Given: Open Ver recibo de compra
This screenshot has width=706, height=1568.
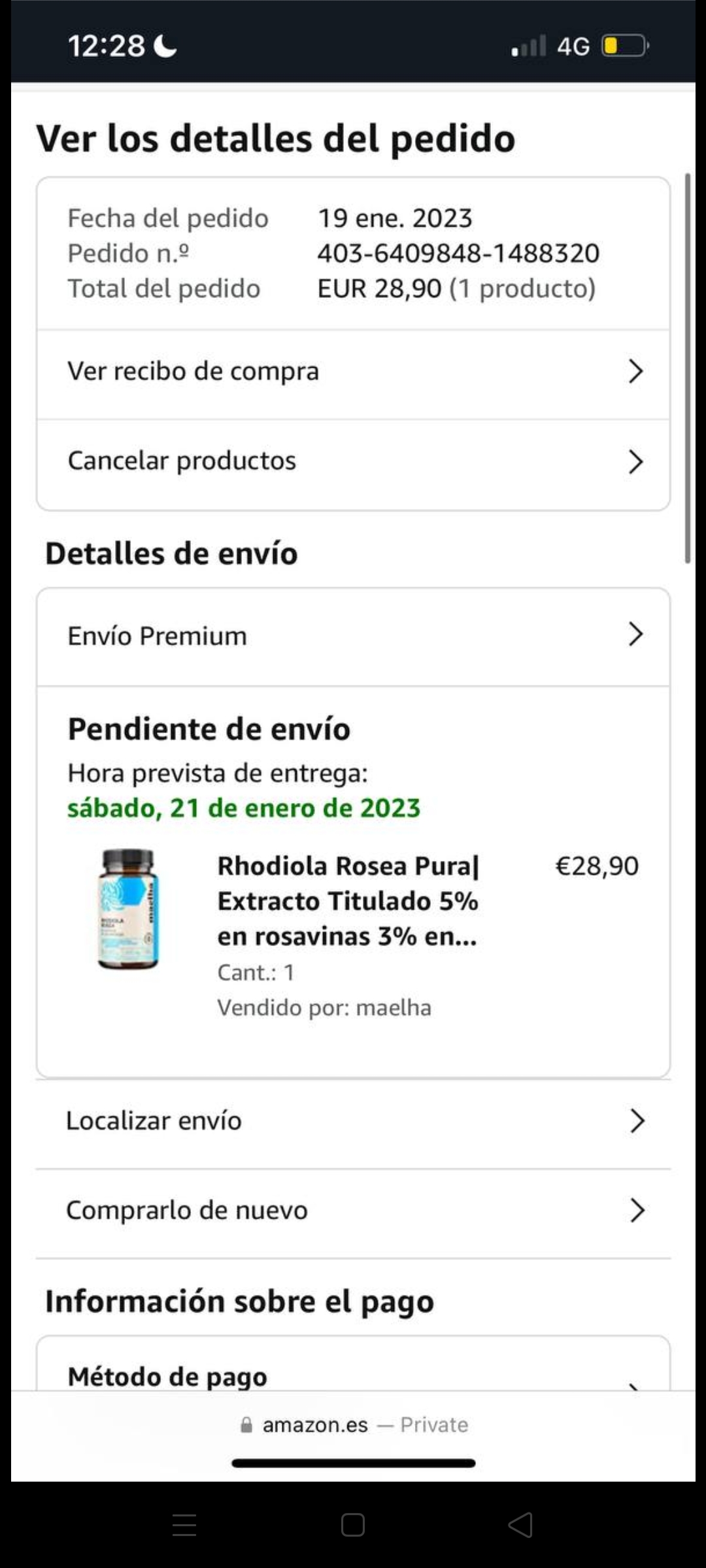Looking at the screenshot, I should [353, 372].
